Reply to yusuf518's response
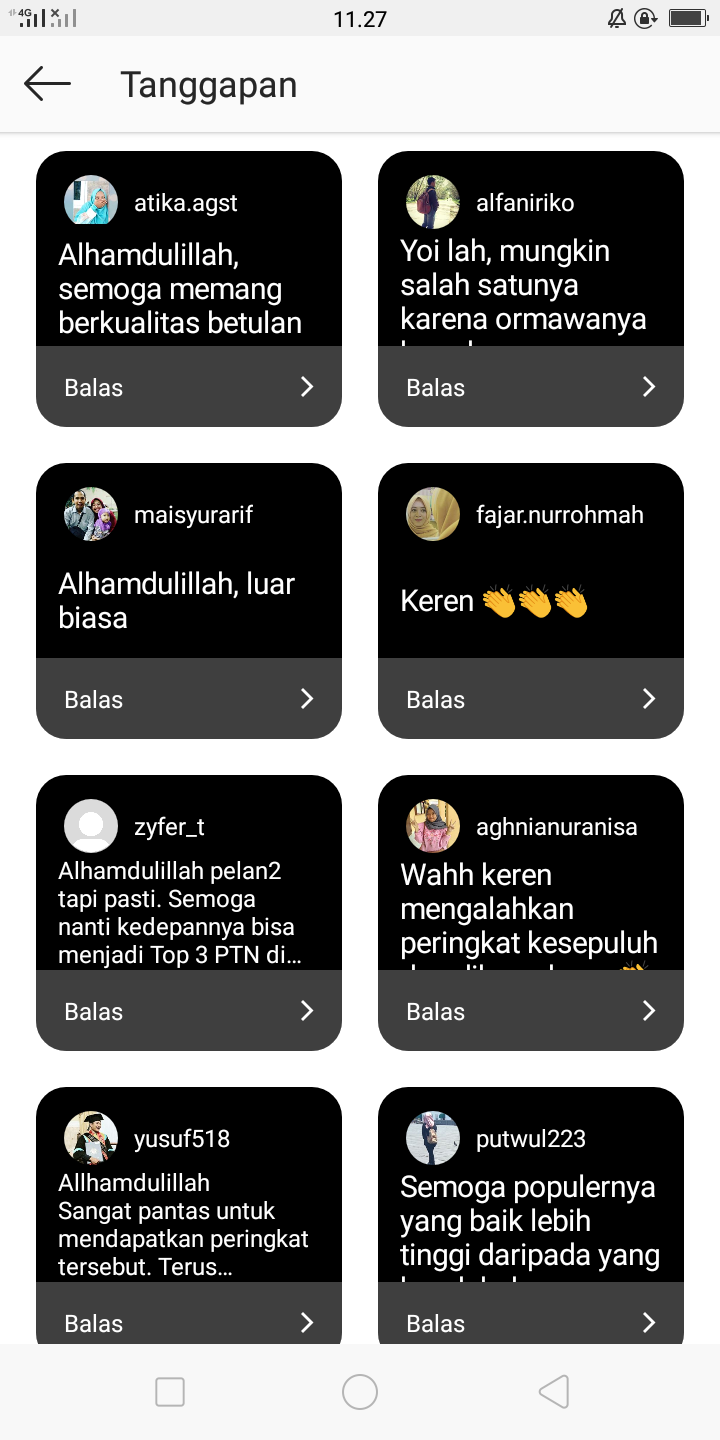 pos(189,1322)
